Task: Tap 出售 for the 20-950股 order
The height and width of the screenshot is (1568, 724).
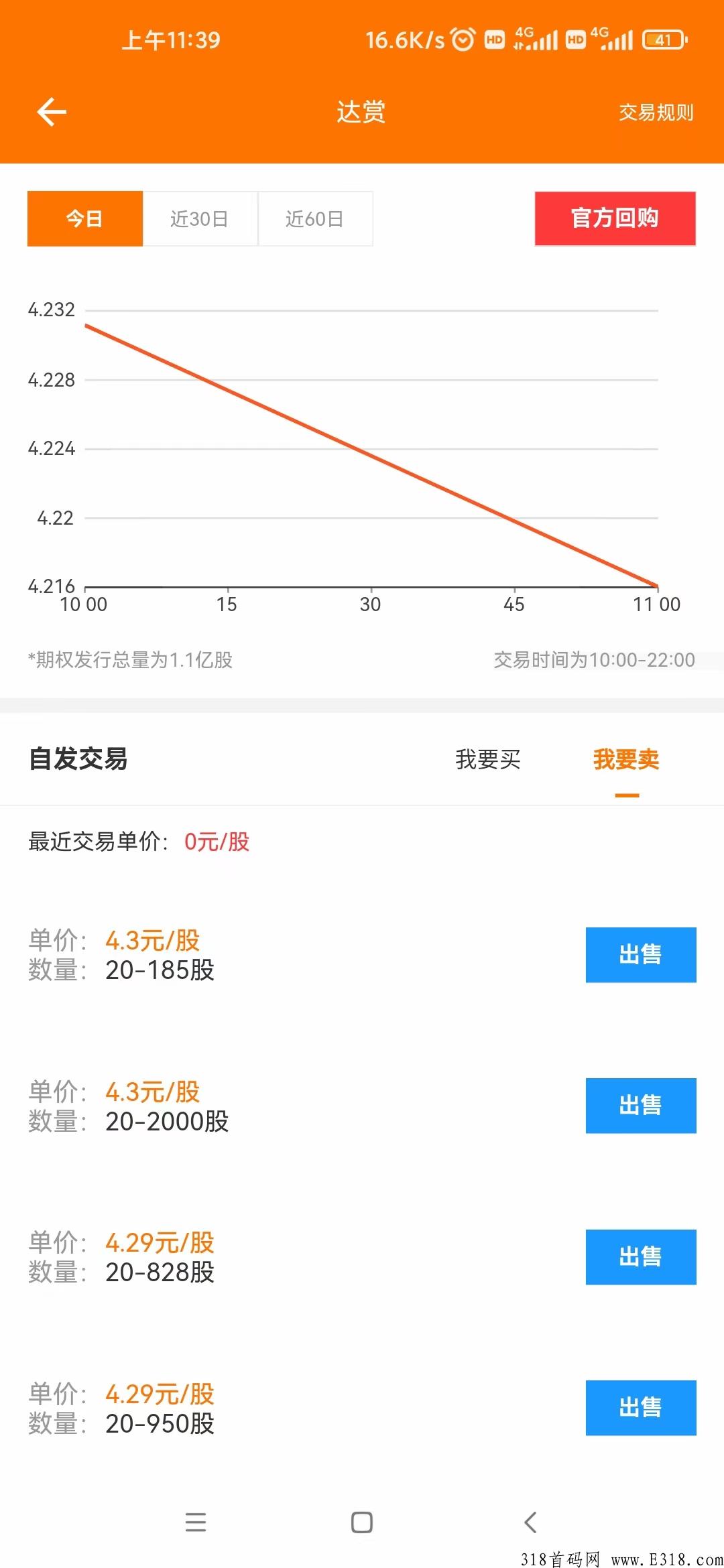Action: point(641,1408)
